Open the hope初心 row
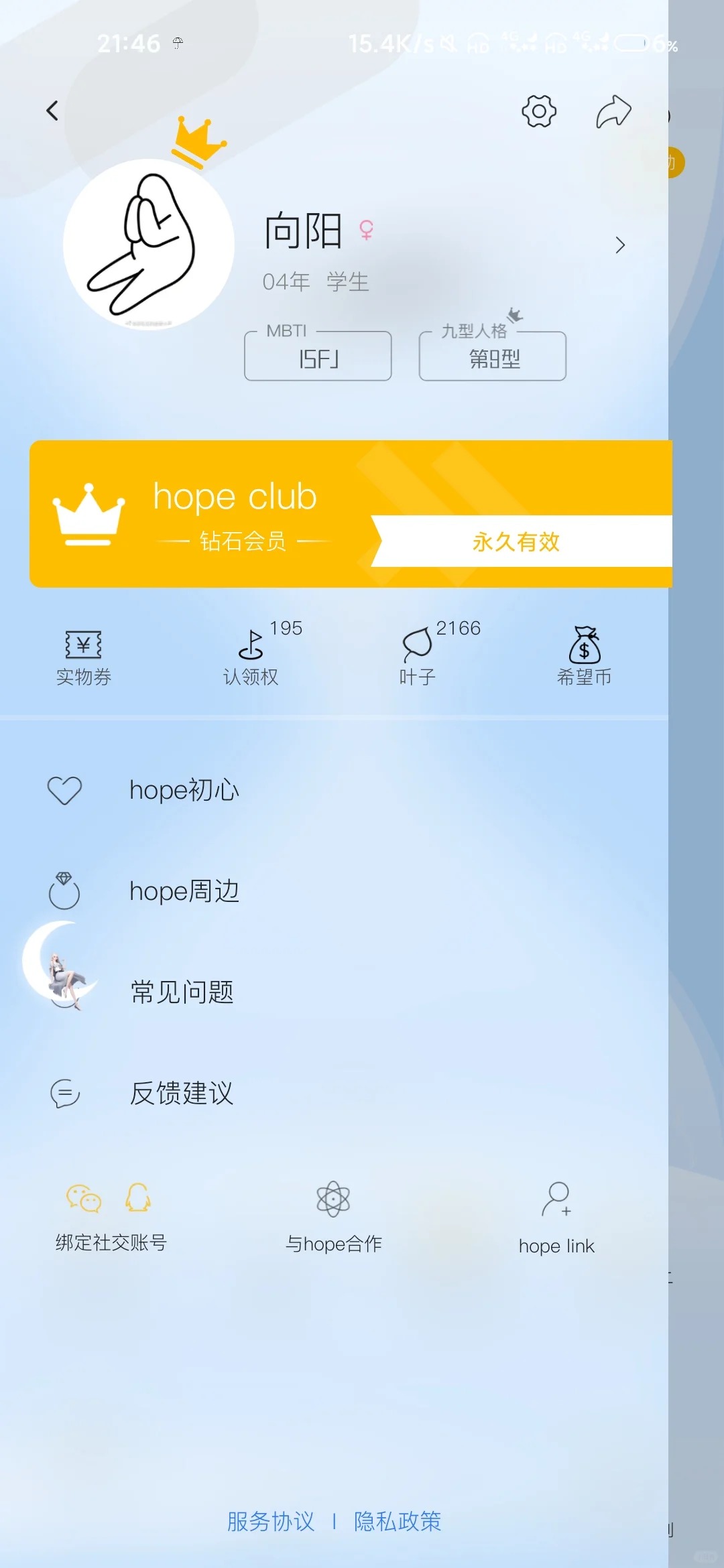Viewport: 724px width, 1568px height. tap(184, 791)
